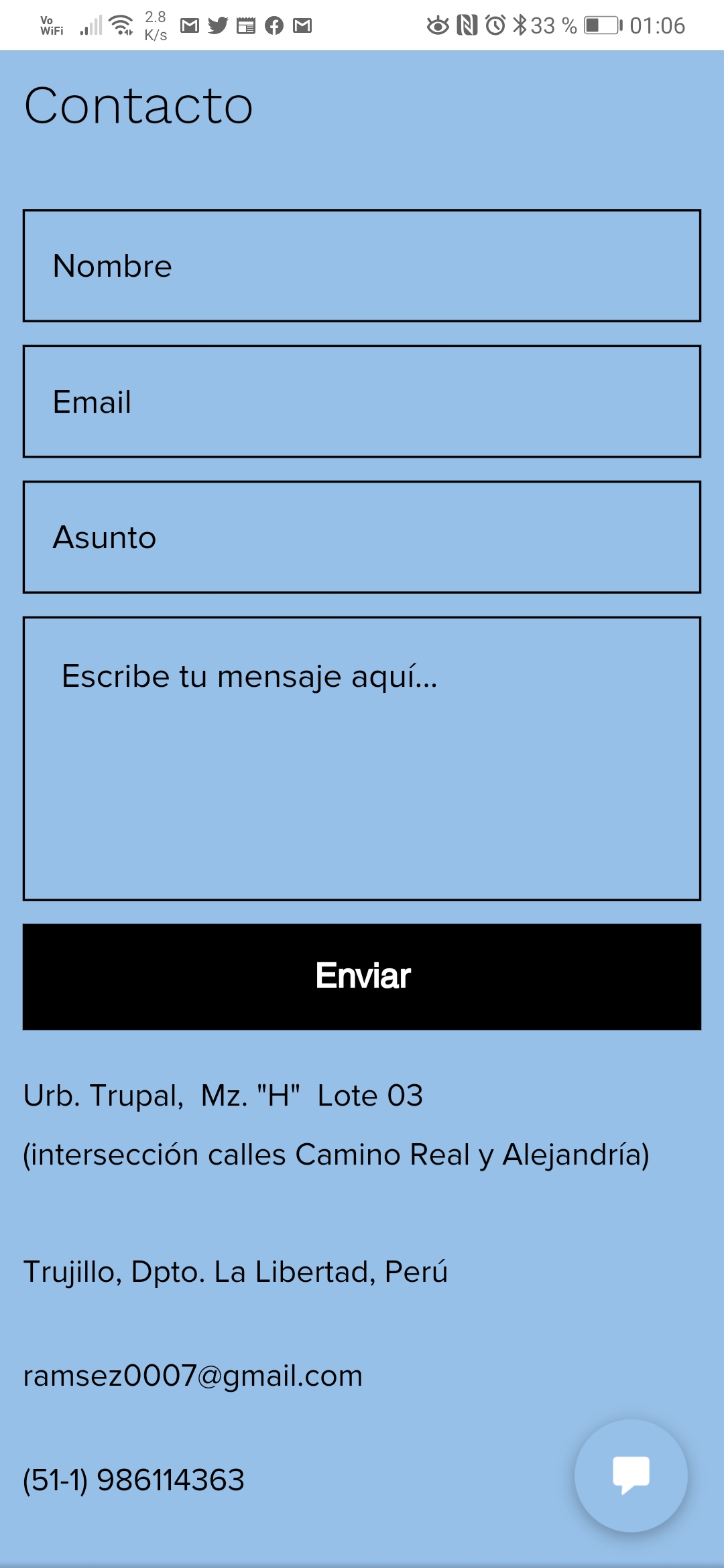Image resolution: width=724 pixels, height=1568 pixels.
Task: Focus the Email input field
Action: 362,402
